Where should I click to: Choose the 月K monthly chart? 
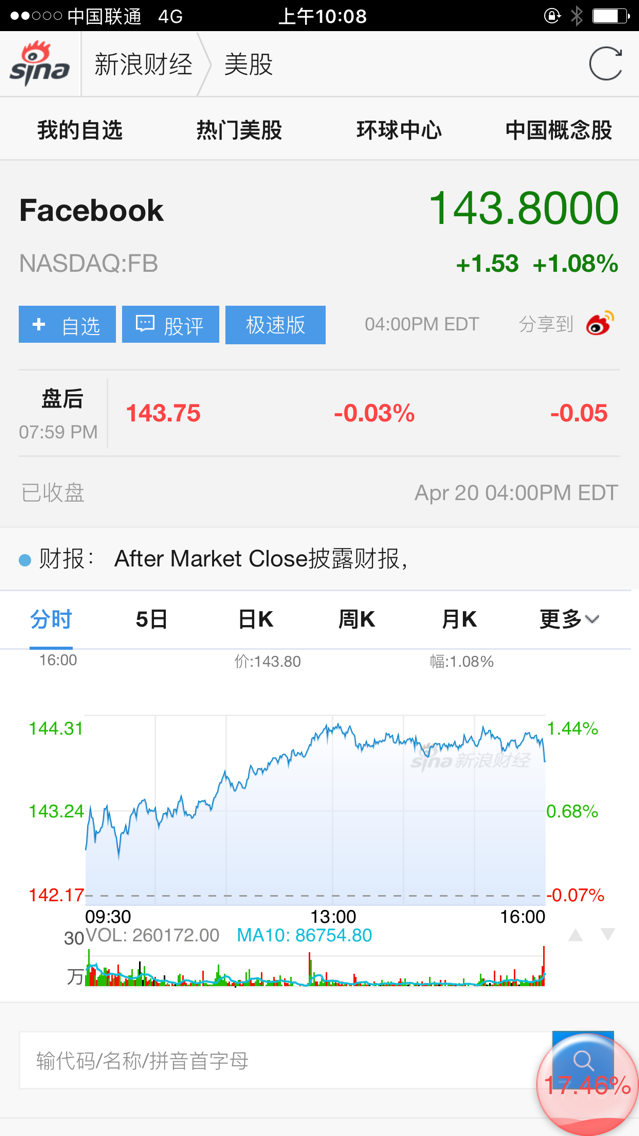click(459, 620)
